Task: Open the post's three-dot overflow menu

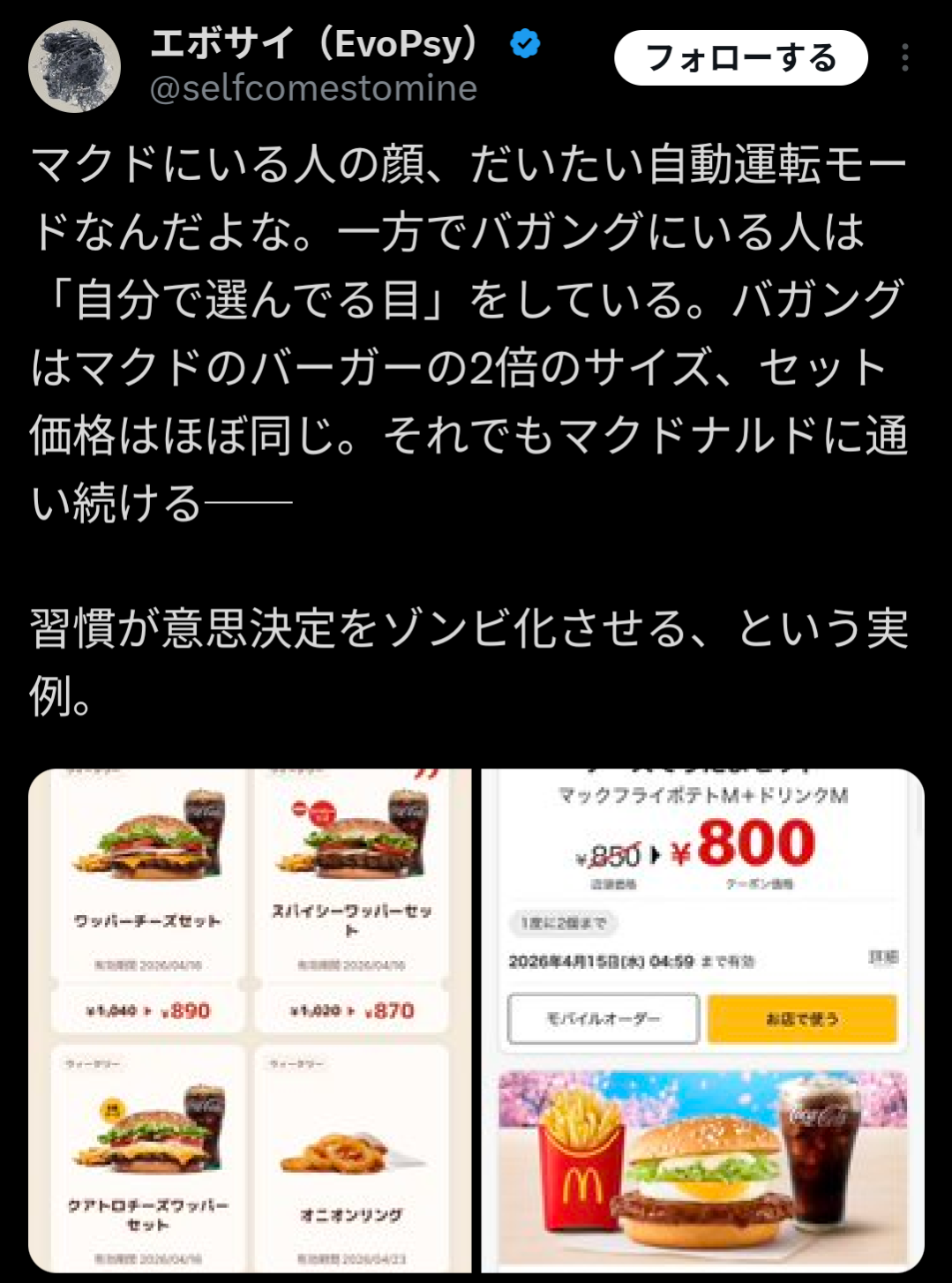Action: tap(905, 58)
